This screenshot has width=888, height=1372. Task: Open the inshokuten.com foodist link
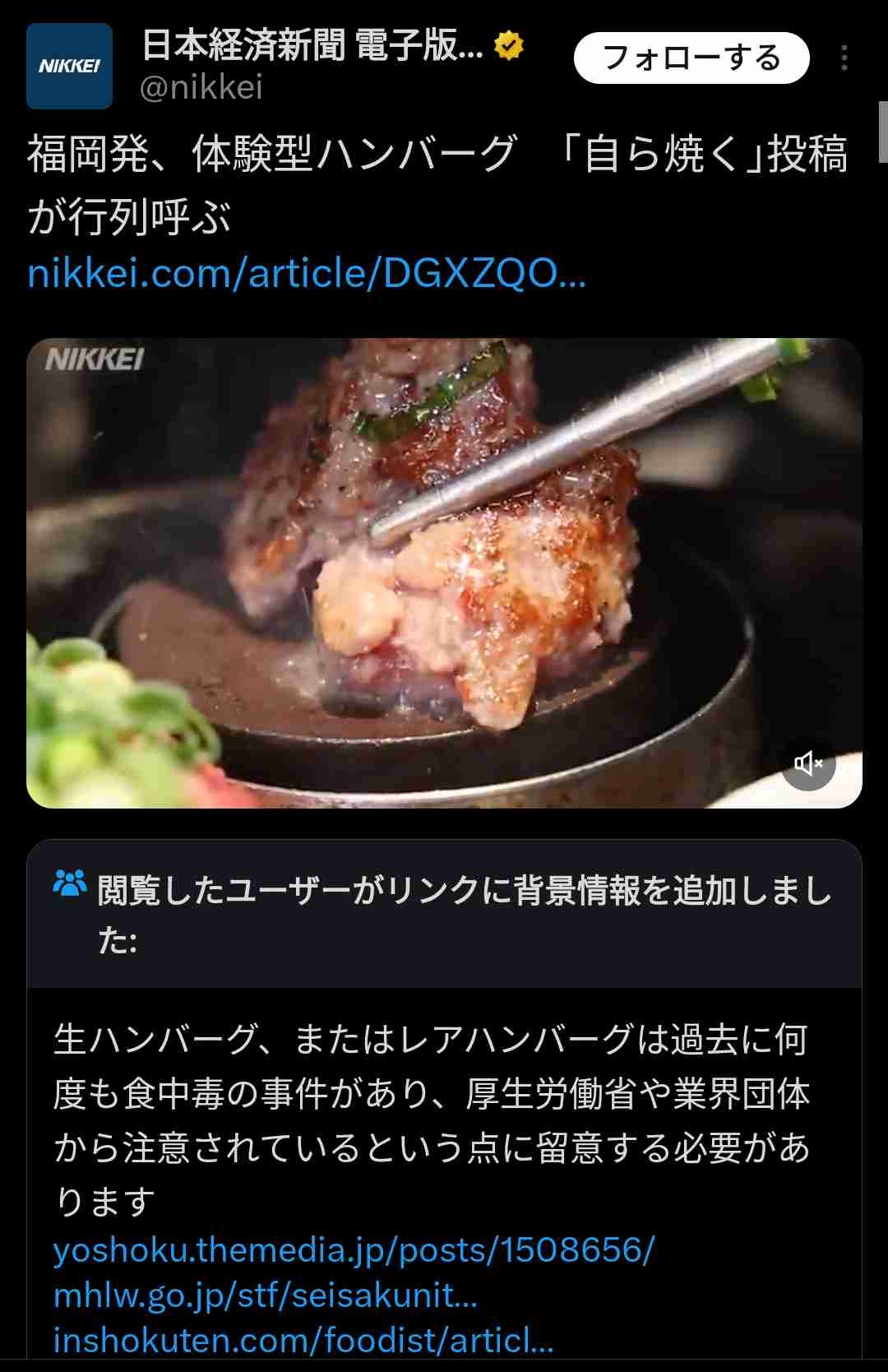point(303,1341)
